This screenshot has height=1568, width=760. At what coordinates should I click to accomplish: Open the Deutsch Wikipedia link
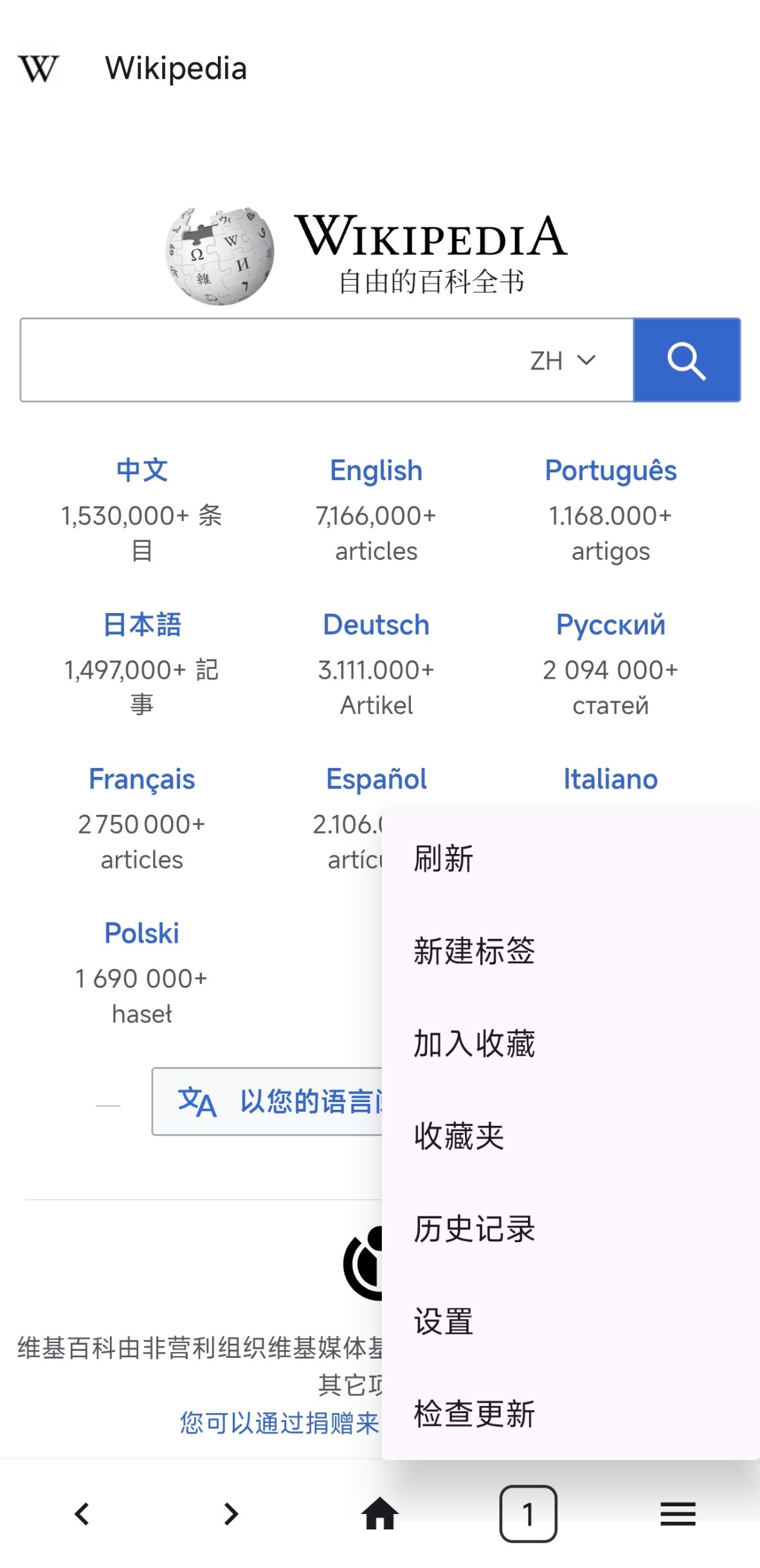pos(376,625)
